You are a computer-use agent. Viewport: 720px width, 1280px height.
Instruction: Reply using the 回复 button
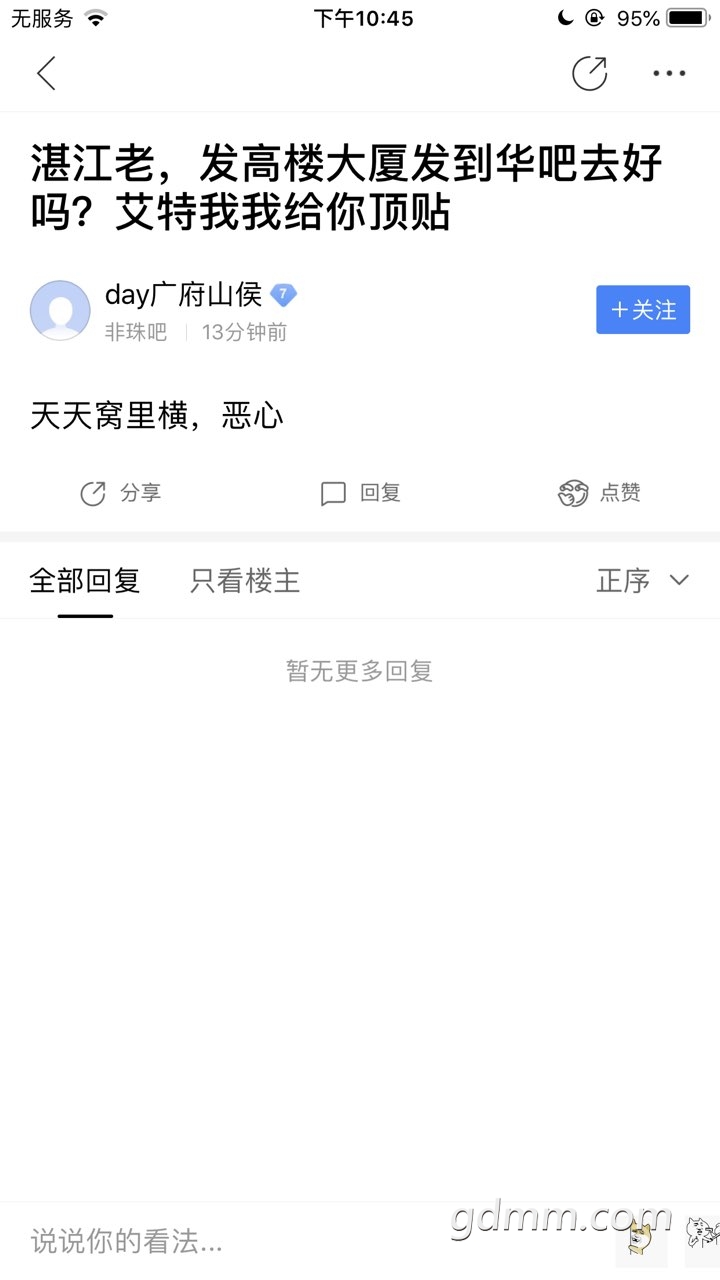360,493
